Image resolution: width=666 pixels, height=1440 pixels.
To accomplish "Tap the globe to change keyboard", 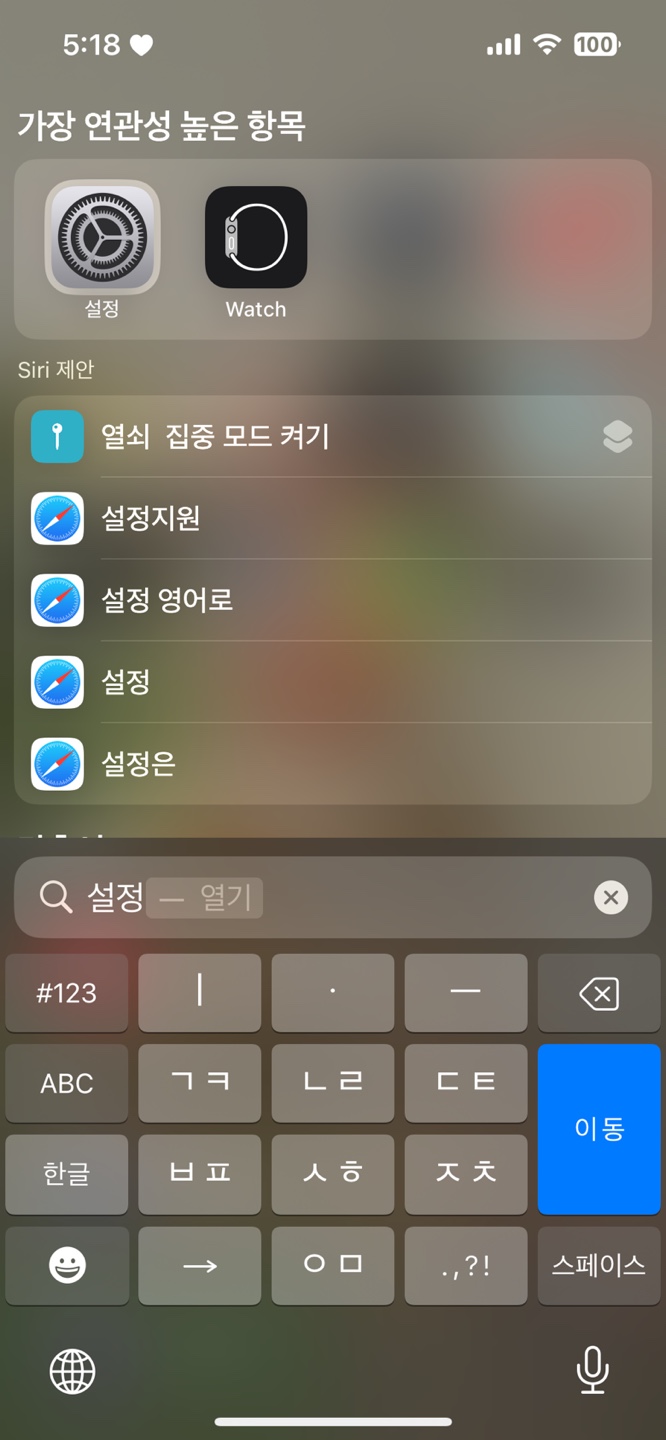I will [x=73, y=1370].
